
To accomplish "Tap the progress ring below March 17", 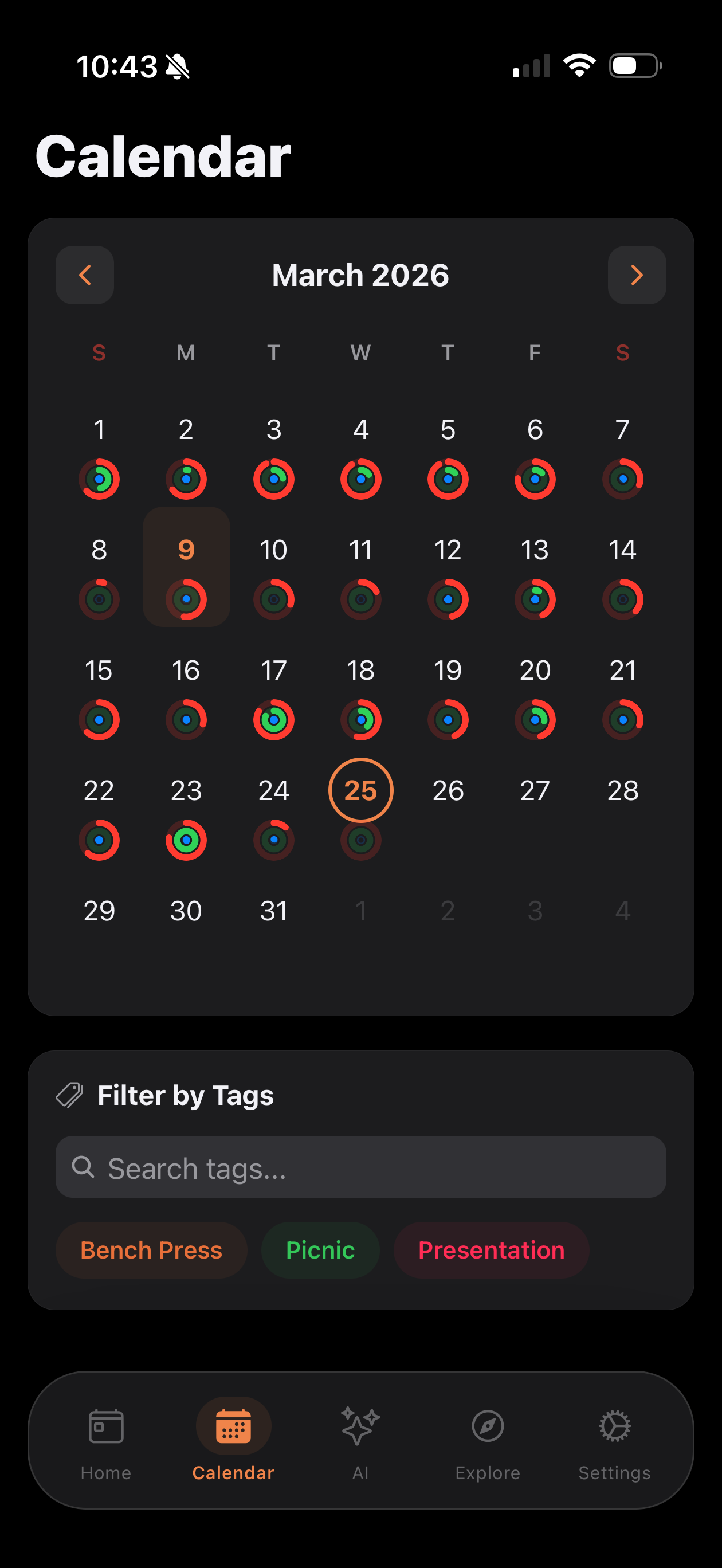I will [273, 719].
